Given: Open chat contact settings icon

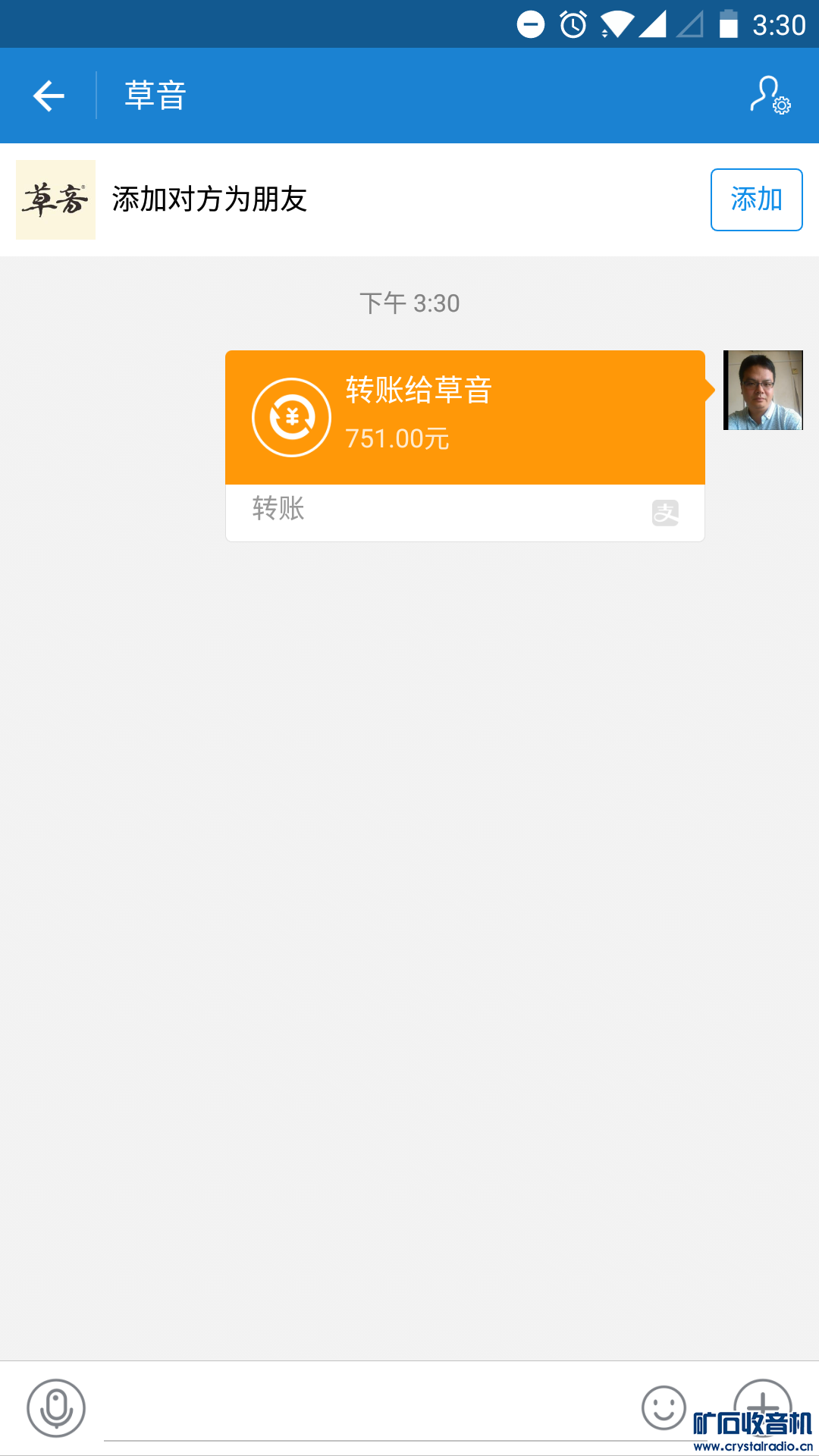Looking at the screenshot, I should [770, 96].
